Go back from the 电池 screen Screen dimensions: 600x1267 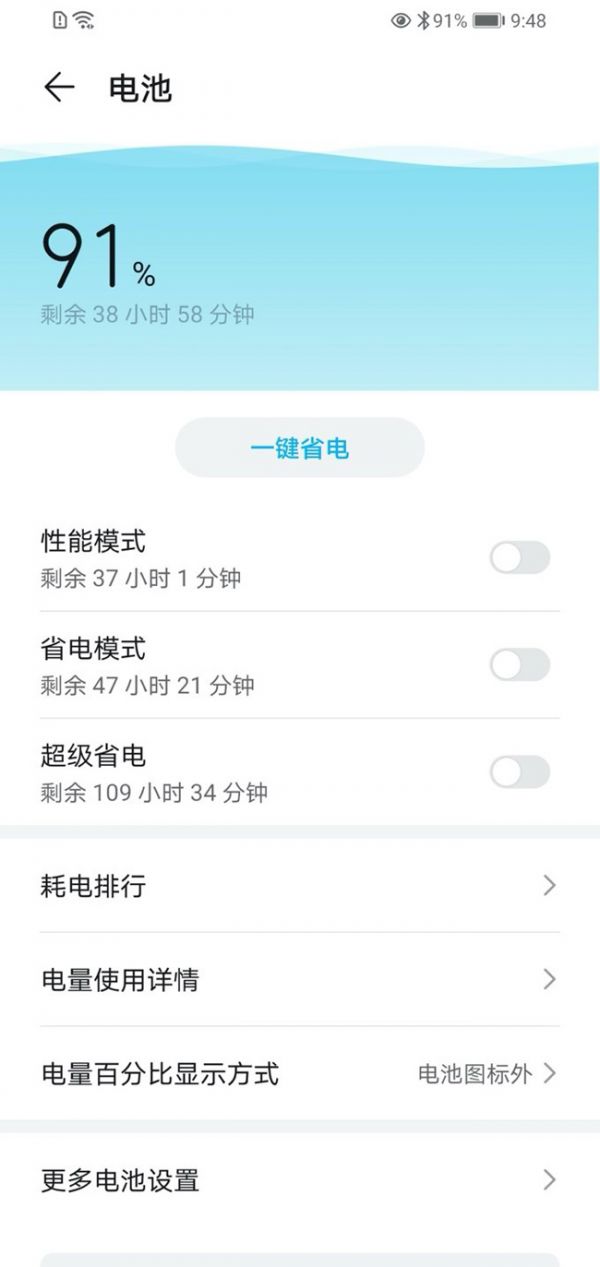(x=59, y=88)
